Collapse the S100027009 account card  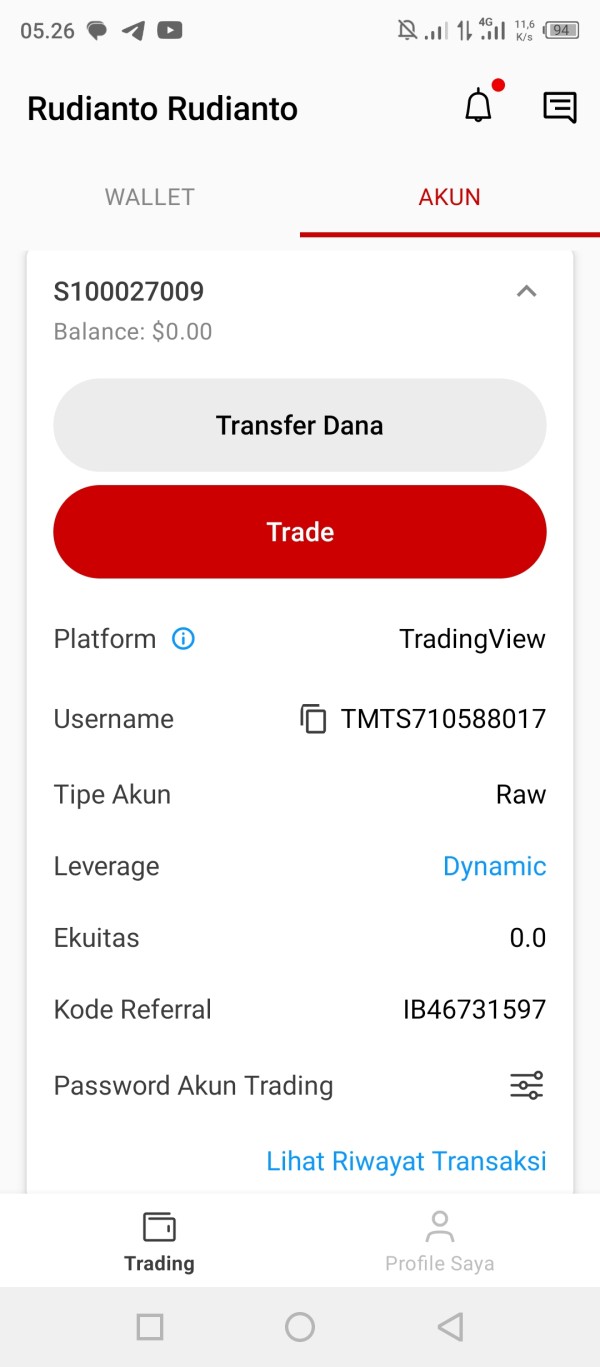coord(526,292)
